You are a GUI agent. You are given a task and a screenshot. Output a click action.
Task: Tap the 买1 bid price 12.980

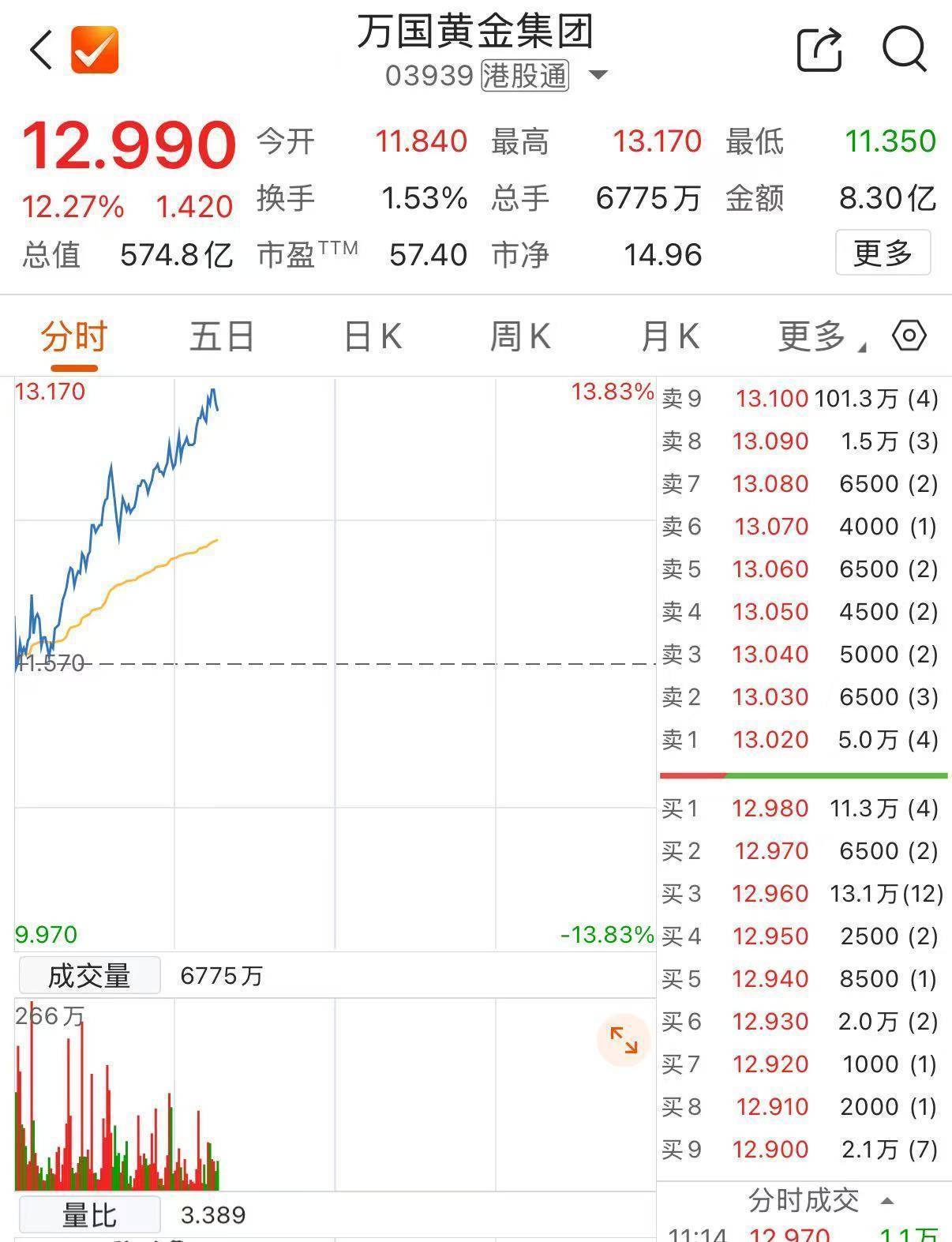click(x=771, y=809)
